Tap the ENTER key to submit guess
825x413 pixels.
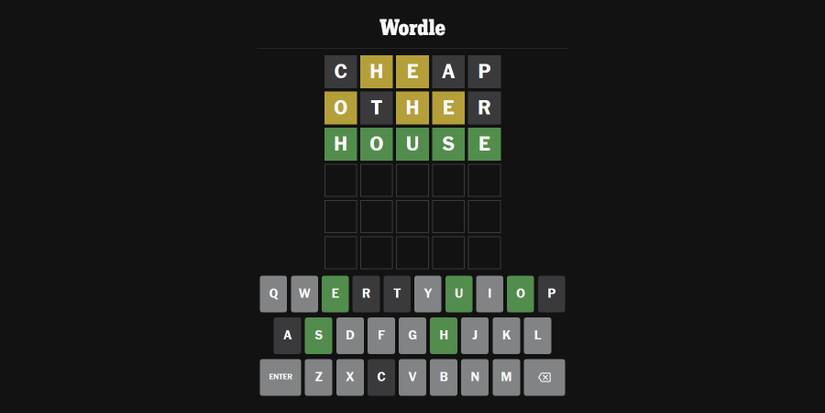[280, 377]
